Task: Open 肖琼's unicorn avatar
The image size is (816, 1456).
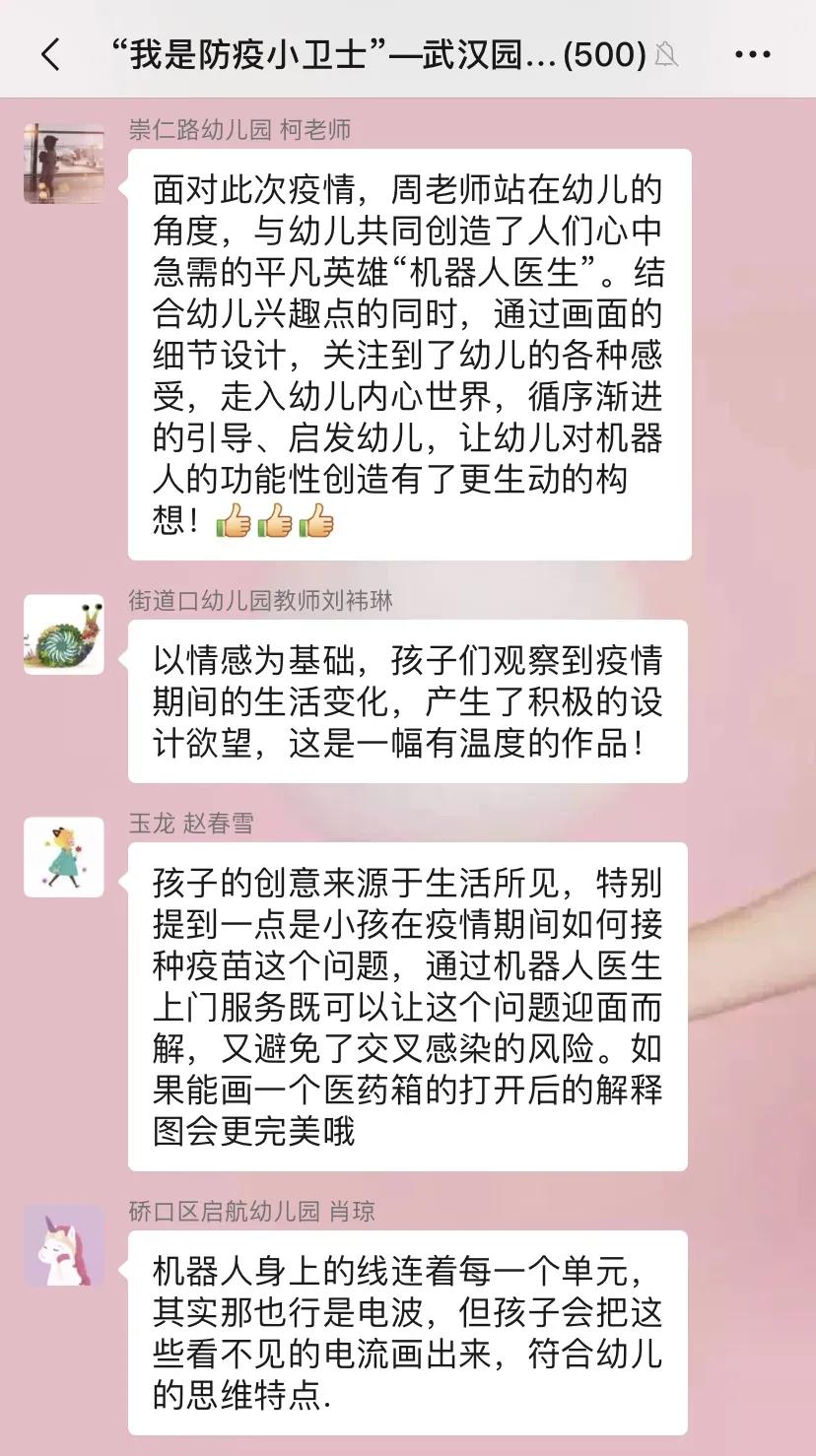Action: point(64,1245)
